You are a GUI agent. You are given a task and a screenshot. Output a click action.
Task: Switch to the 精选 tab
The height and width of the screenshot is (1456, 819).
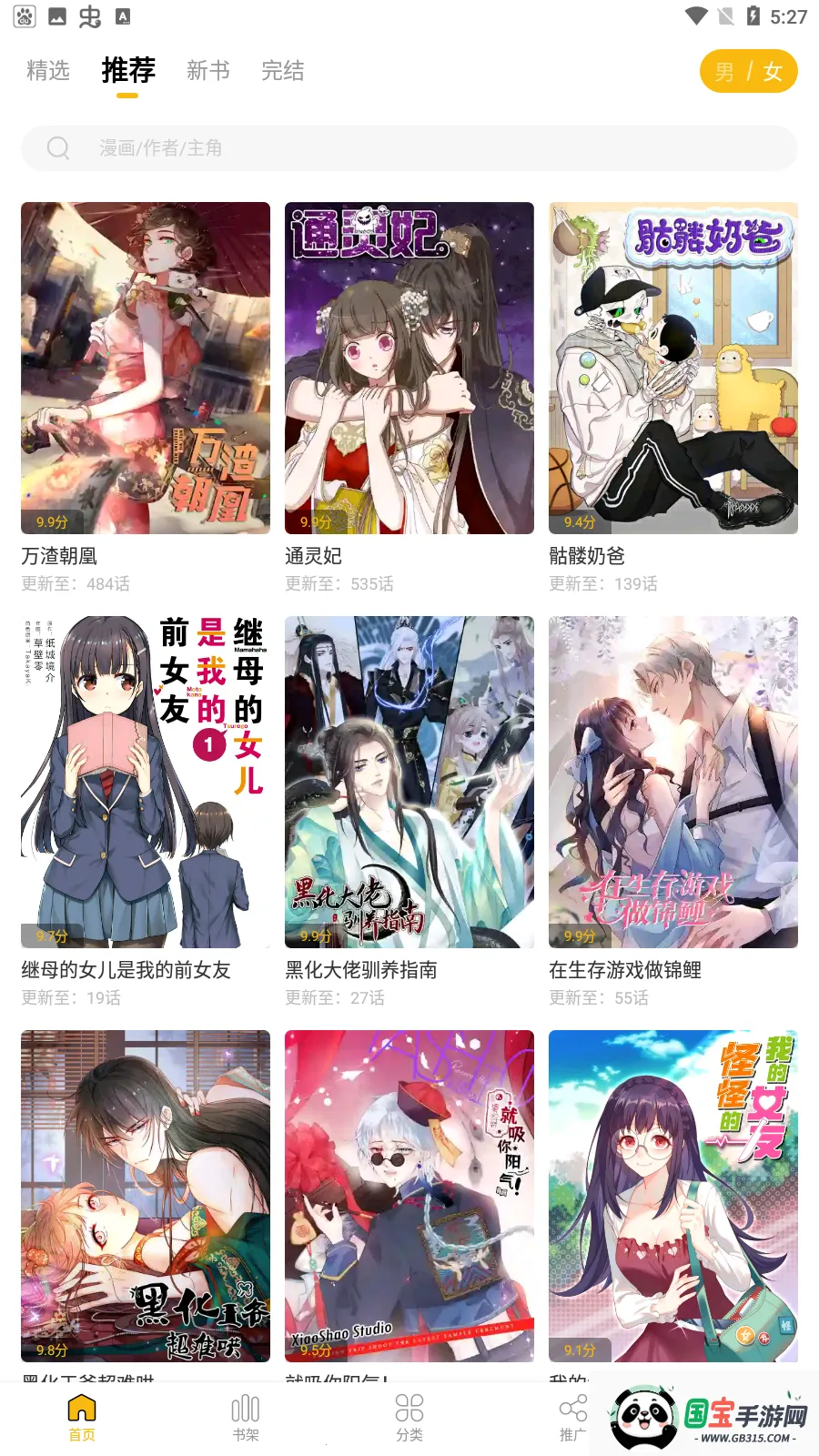coord(48,71)
